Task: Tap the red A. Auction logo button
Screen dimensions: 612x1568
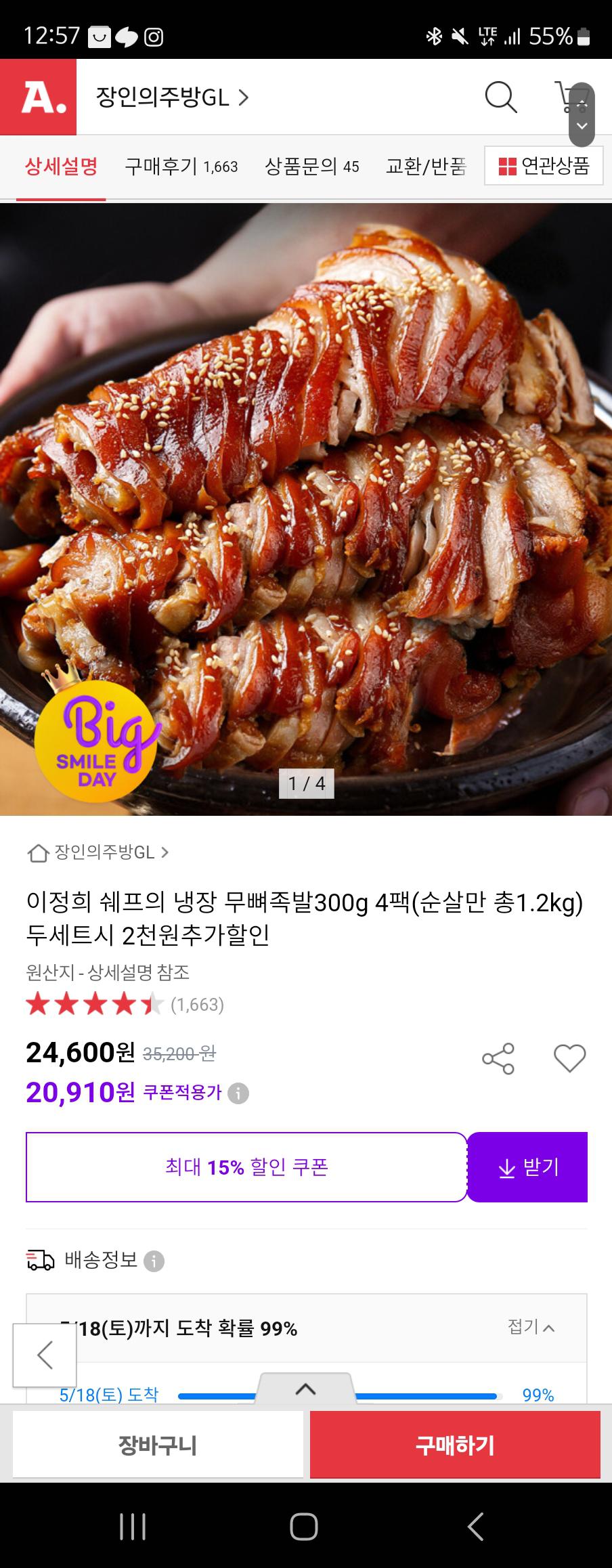Action: (x=39, y=97)
